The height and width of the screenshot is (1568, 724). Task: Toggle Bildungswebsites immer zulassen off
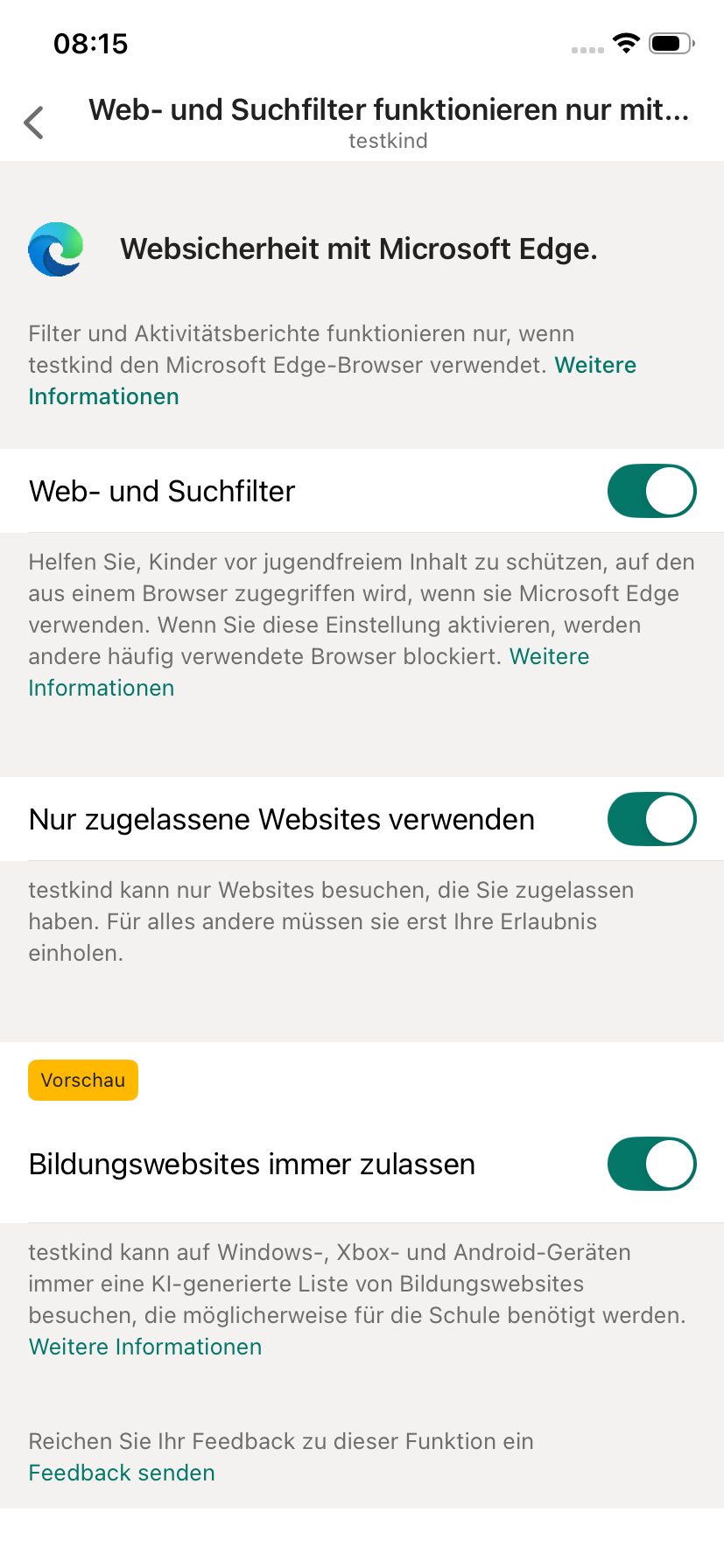(x=651, y=1164)
